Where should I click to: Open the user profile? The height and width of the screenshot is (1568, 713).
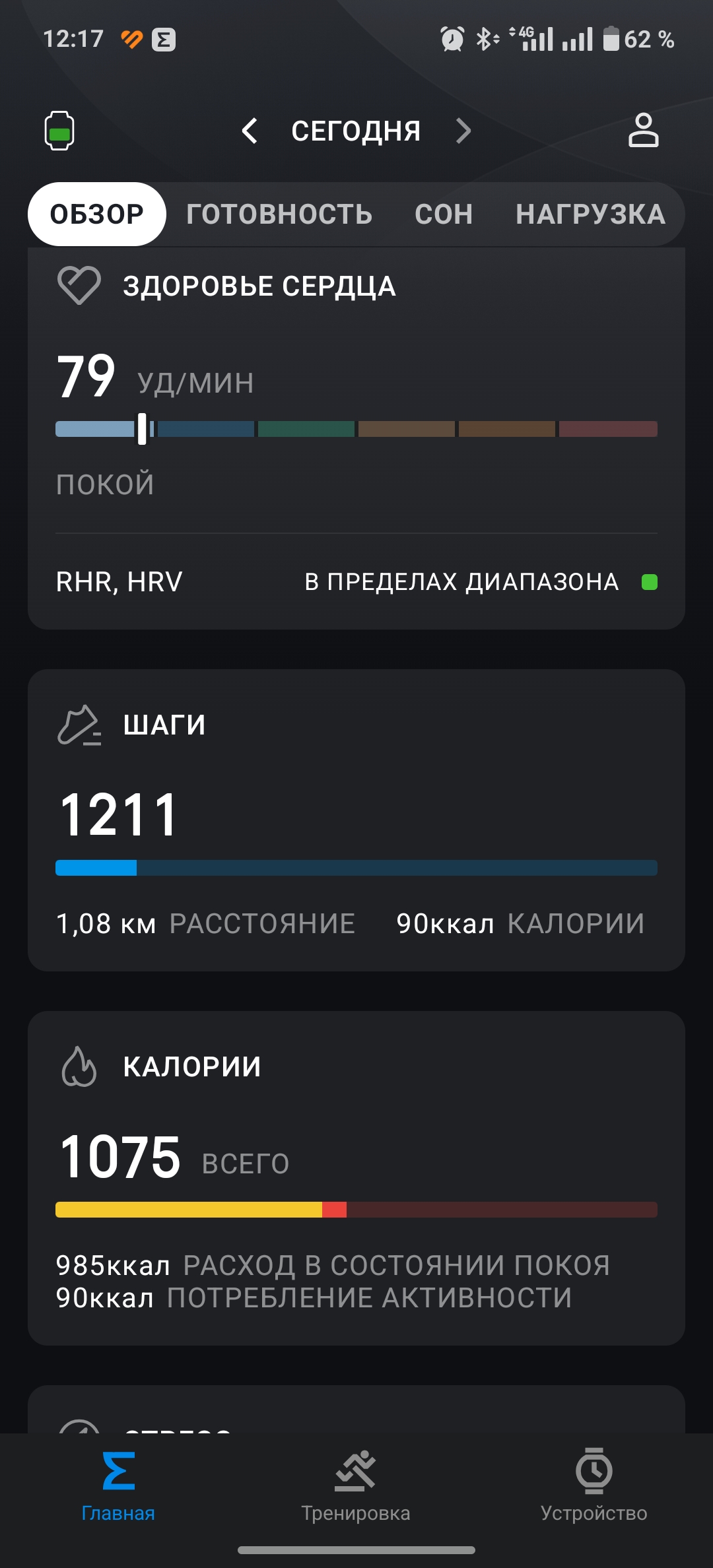pos(643,130)
